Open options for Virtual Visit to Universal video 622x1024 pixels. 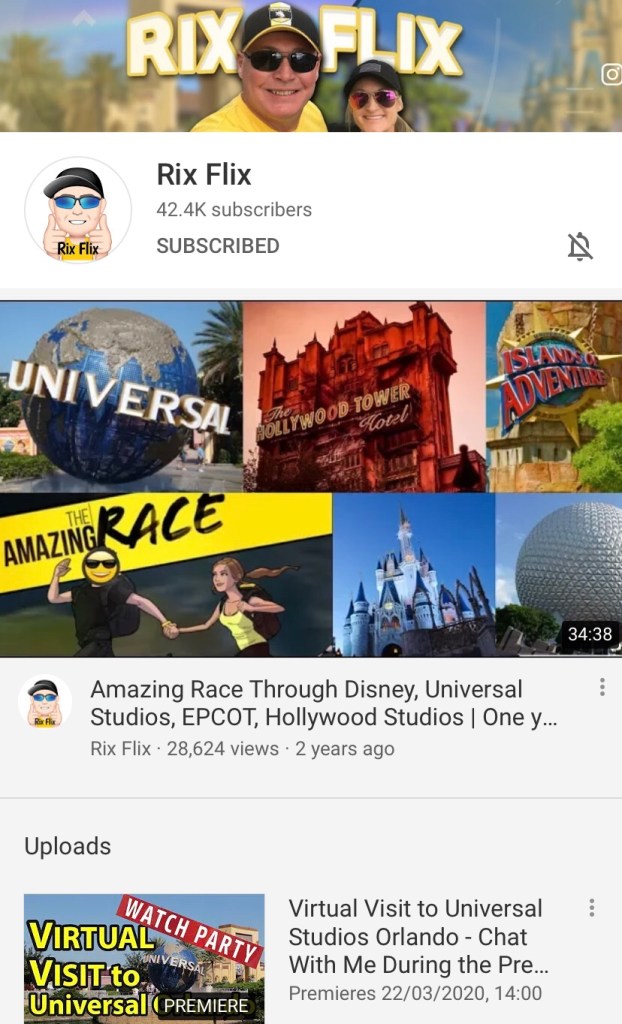point(592,908)
